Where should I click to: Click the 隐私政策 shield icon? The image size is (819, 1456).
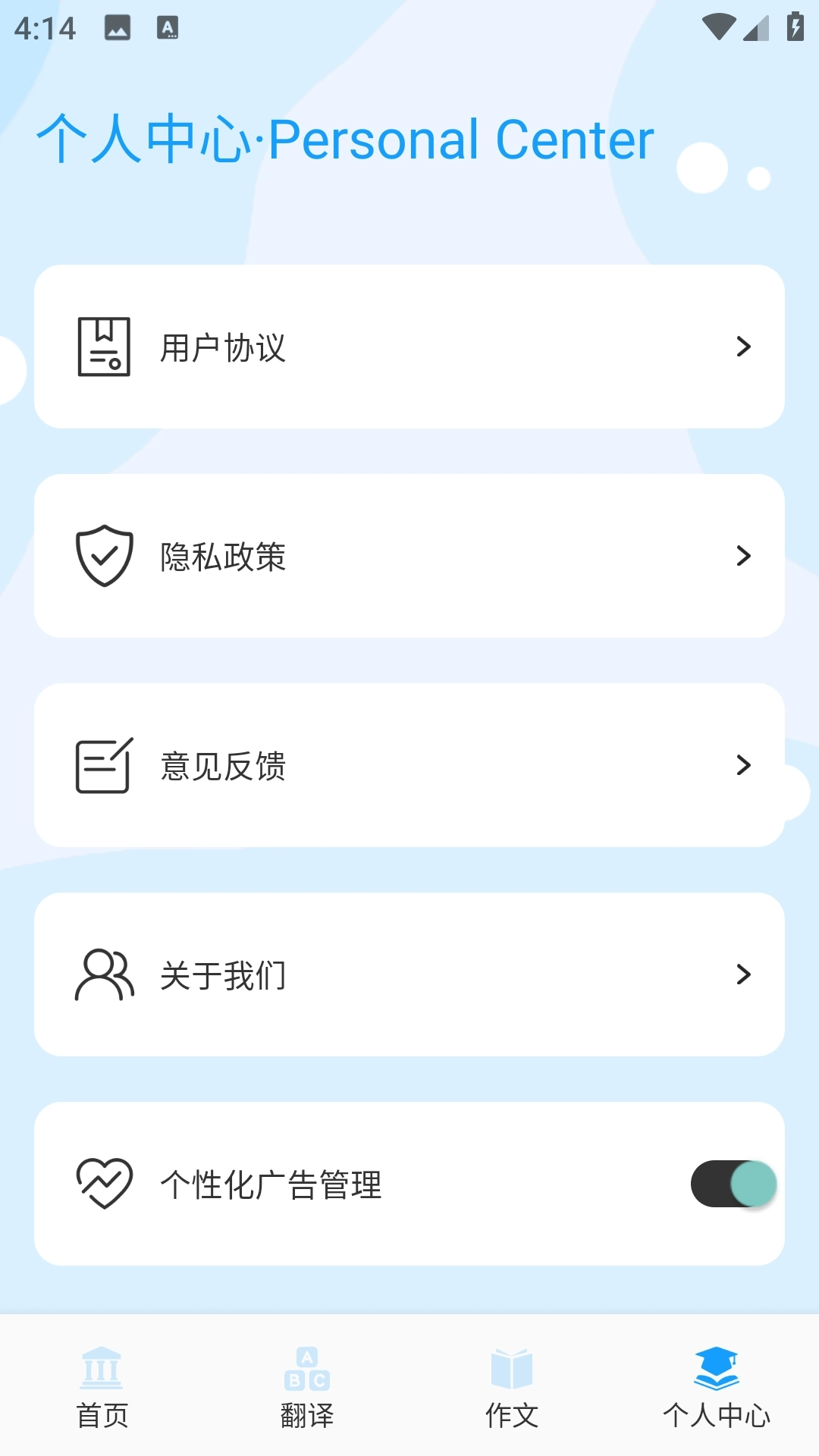[104, 556]
